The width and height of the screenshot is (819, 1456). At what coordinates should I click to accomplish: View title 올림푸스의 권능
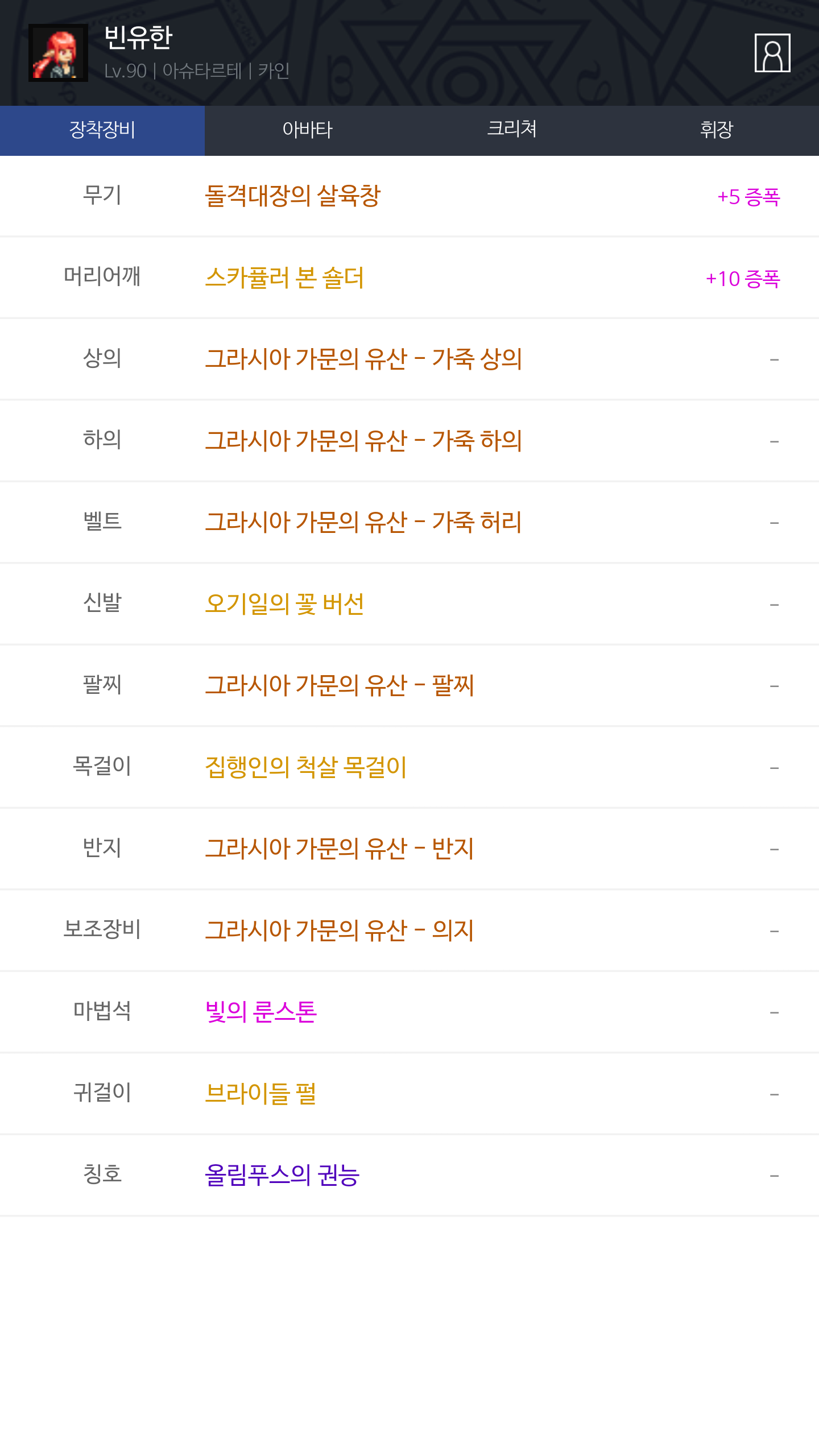click(x=282, y=1175)
